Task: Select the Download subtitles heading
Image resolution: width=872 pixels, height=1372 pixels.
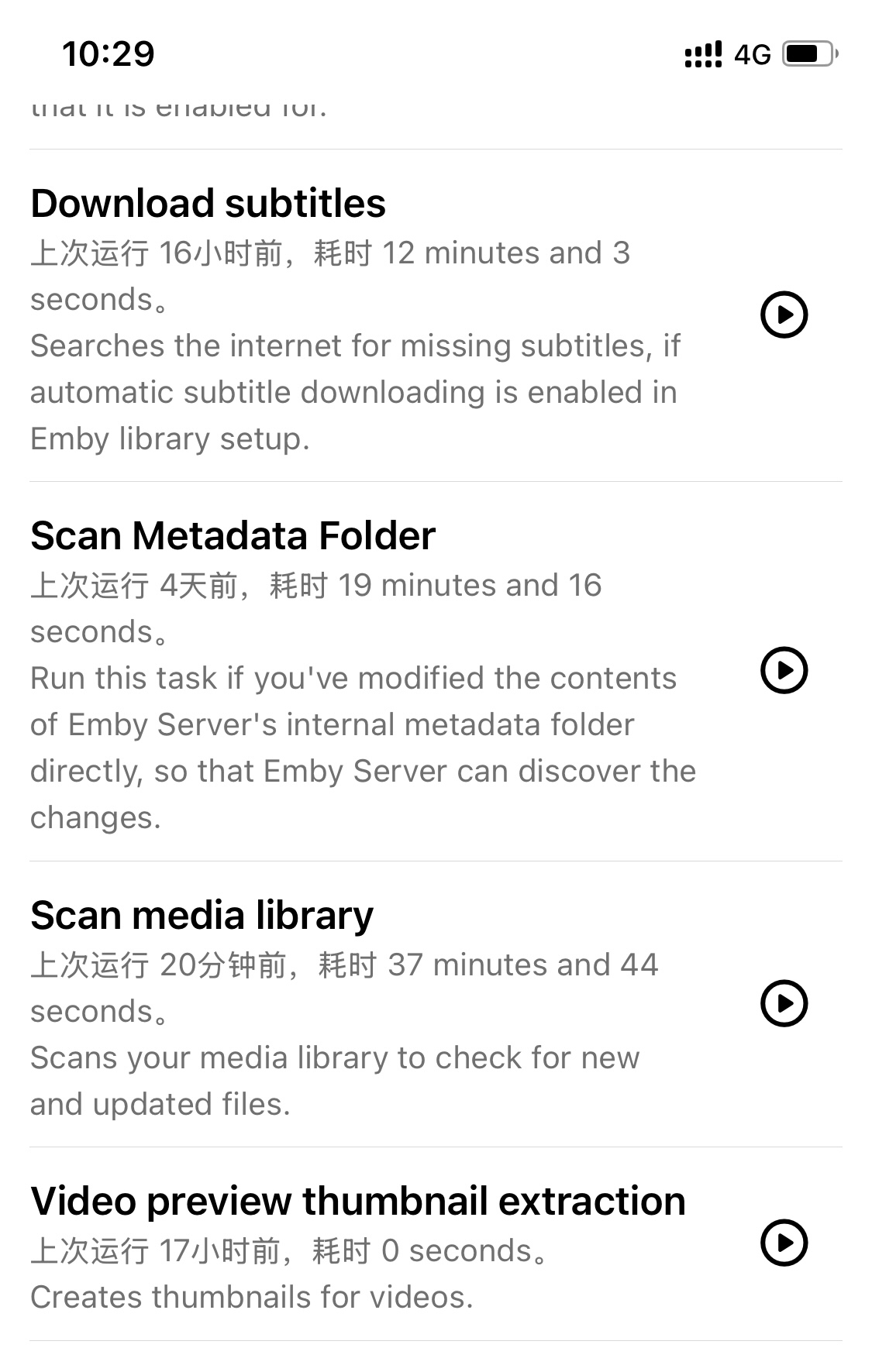Action: (208, 205)
